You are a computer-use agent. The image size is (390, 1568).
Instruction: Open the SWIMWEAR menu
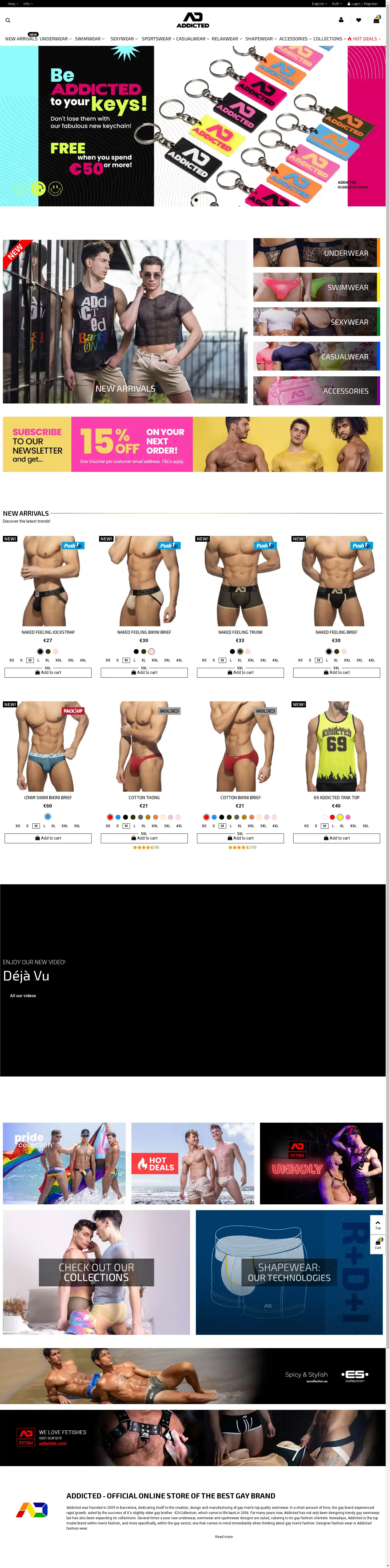(89, 39)
